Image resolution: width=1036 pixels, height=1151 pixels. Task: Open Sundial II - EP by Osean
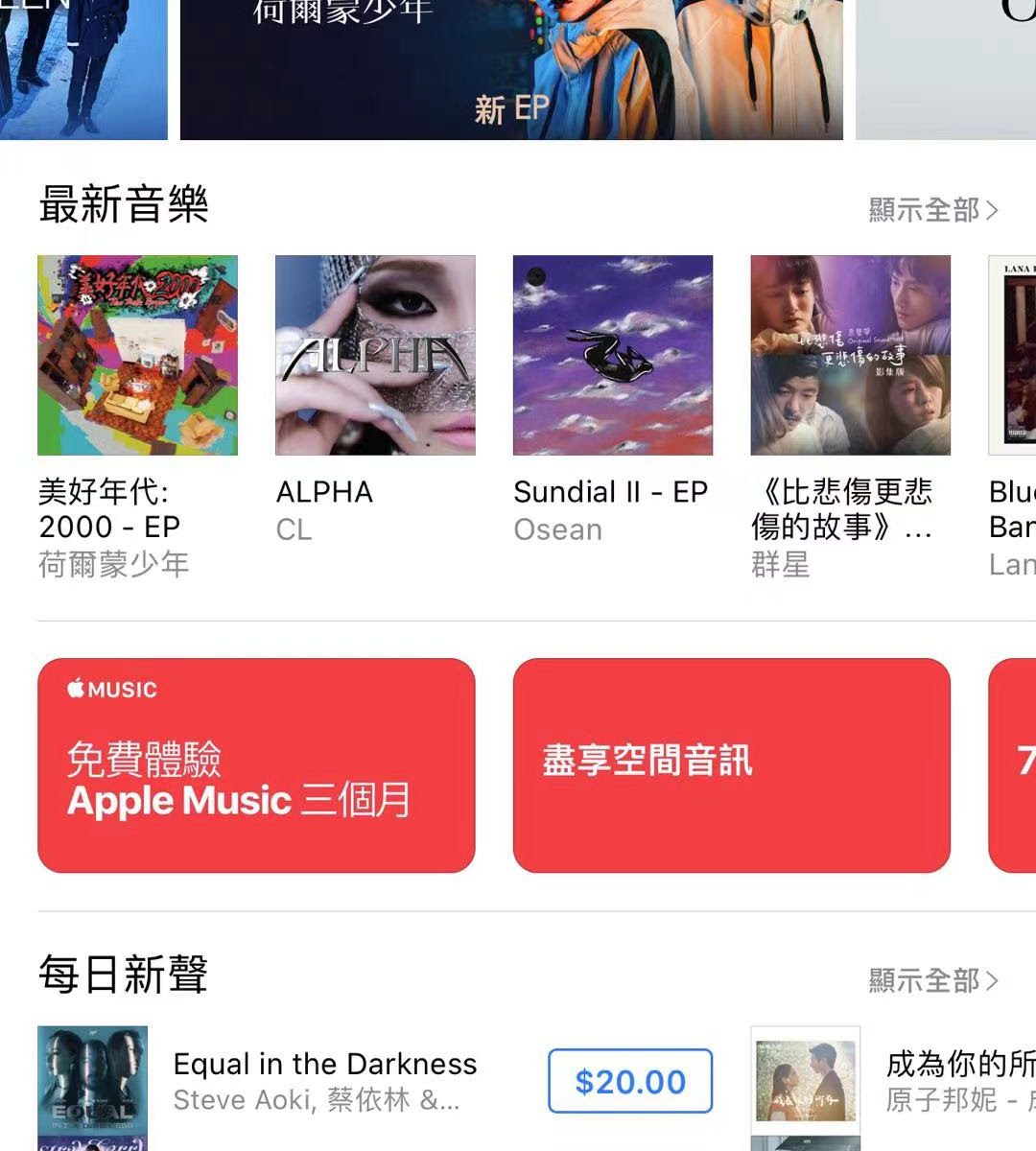pyautogui.click(x=613, y=355)
